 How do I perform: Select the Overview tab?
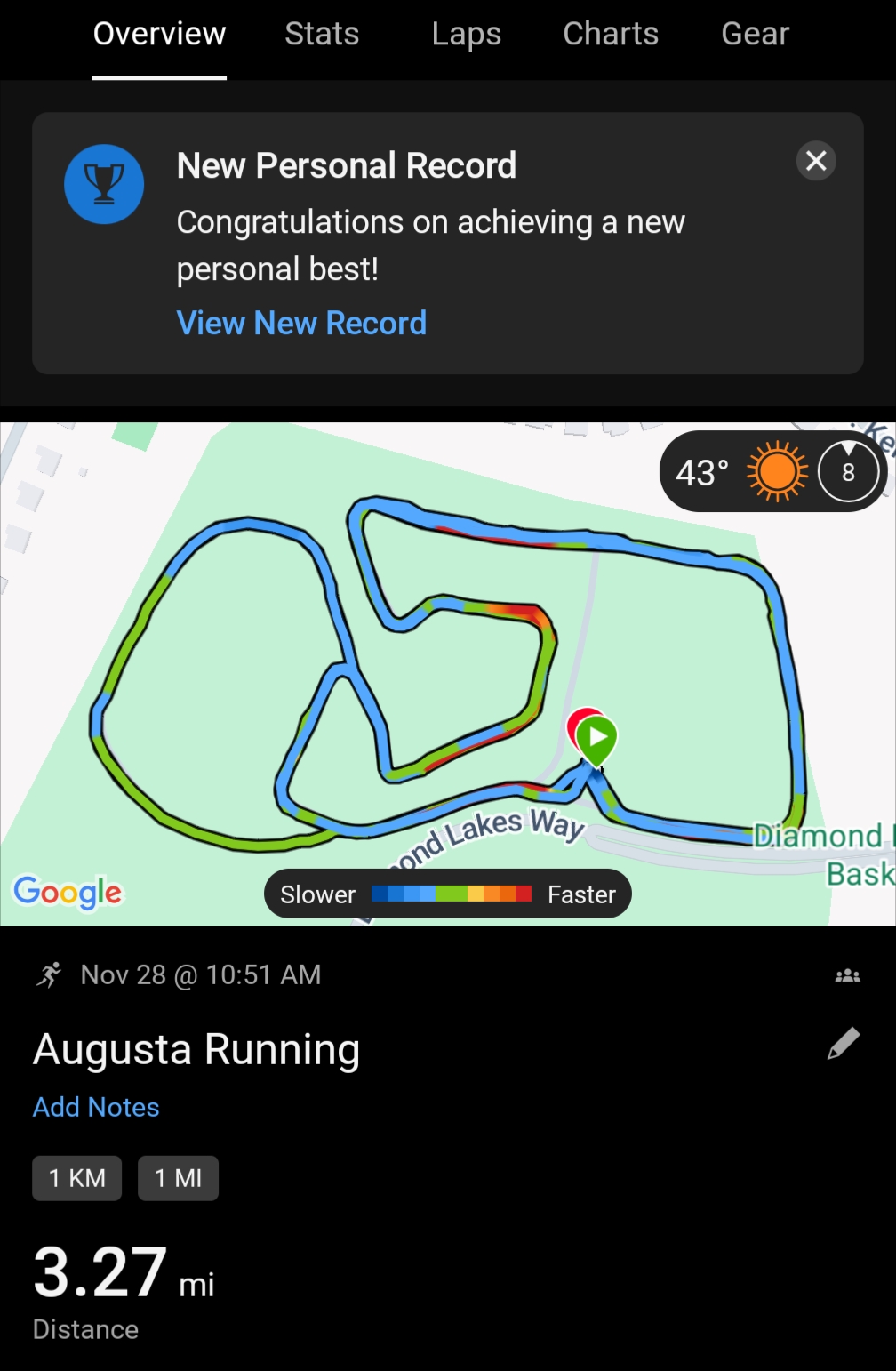click(x=159, y=34)
